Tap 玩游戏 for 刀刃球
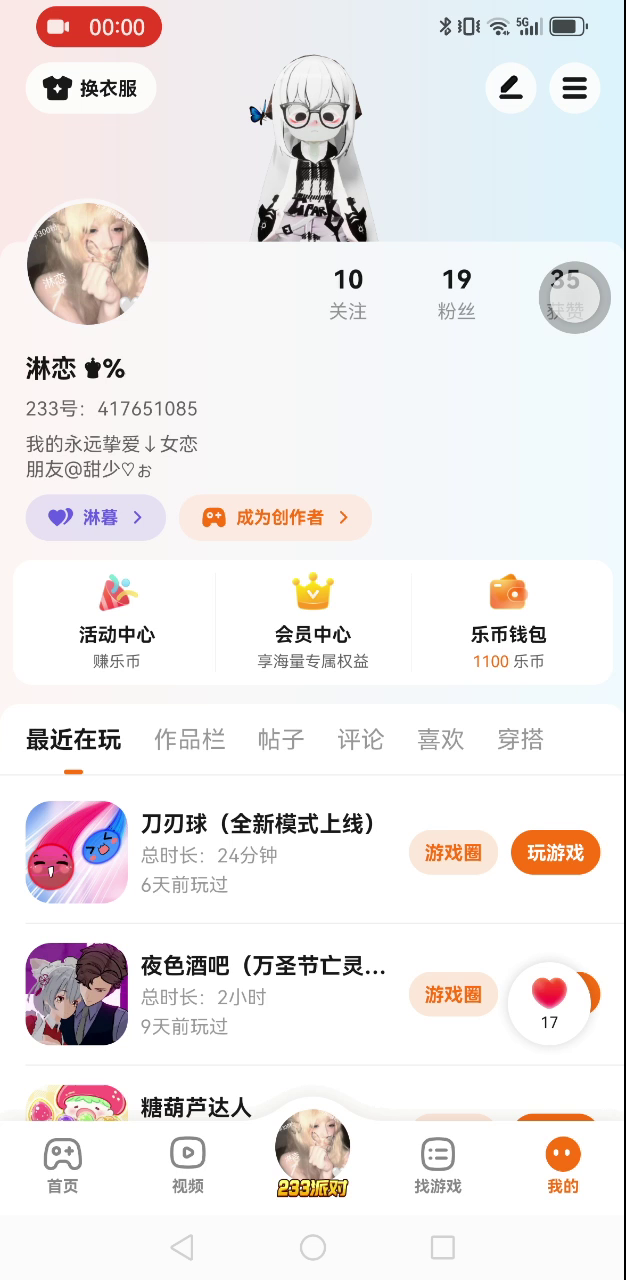This screenshot has width=626, height=1280. (555, 853)
